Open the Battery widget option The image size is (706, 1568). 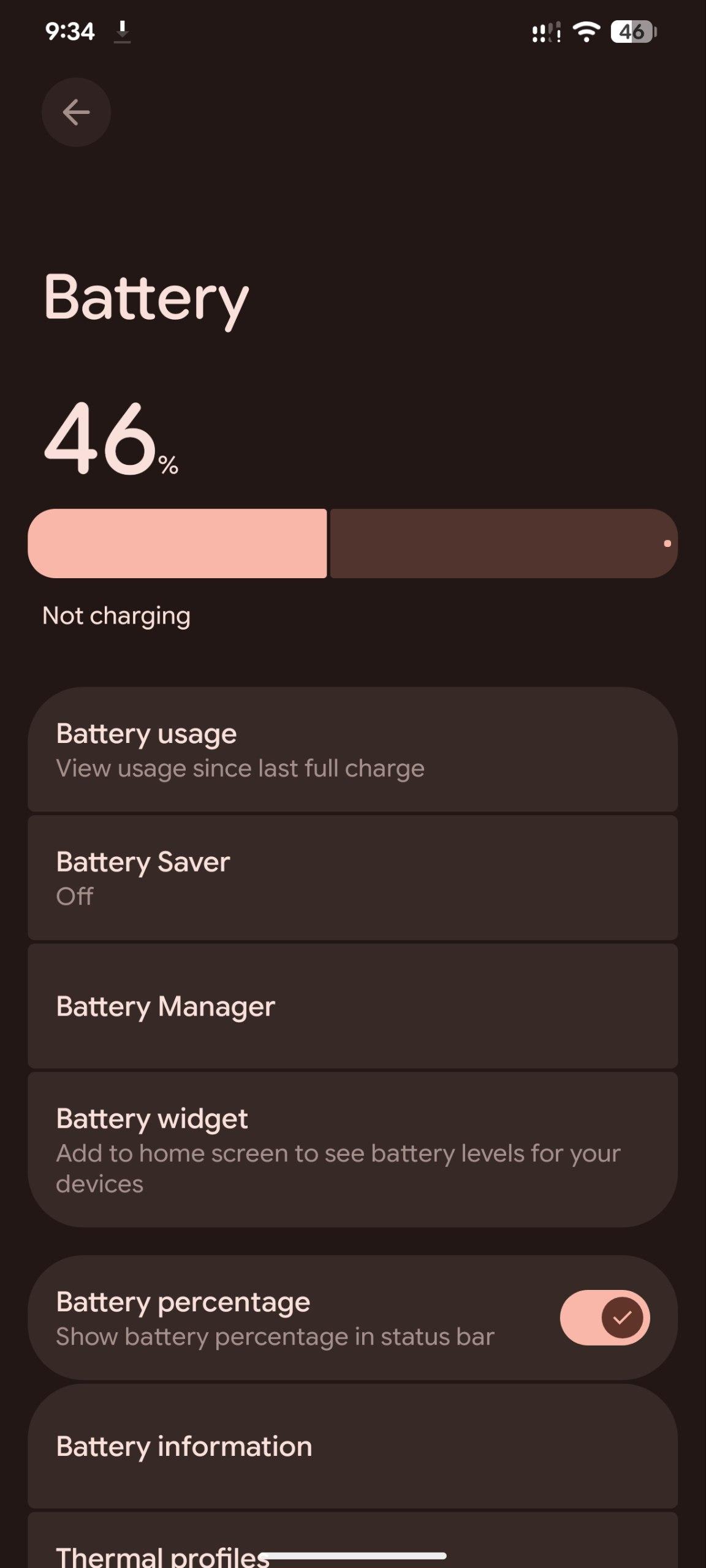click(352, 1149)
